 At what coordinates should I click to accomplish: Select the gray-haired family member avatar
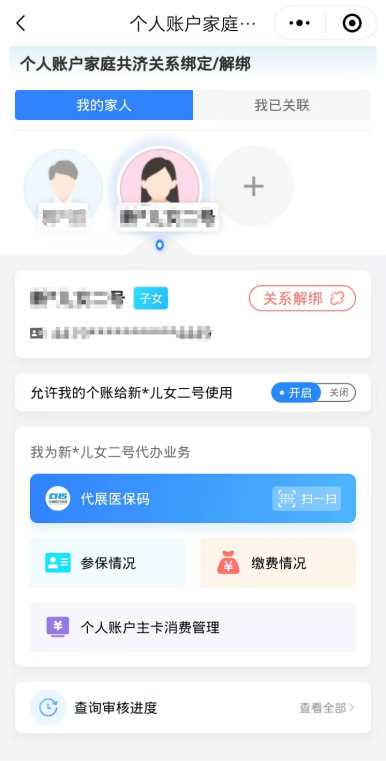tap(64, 188)
